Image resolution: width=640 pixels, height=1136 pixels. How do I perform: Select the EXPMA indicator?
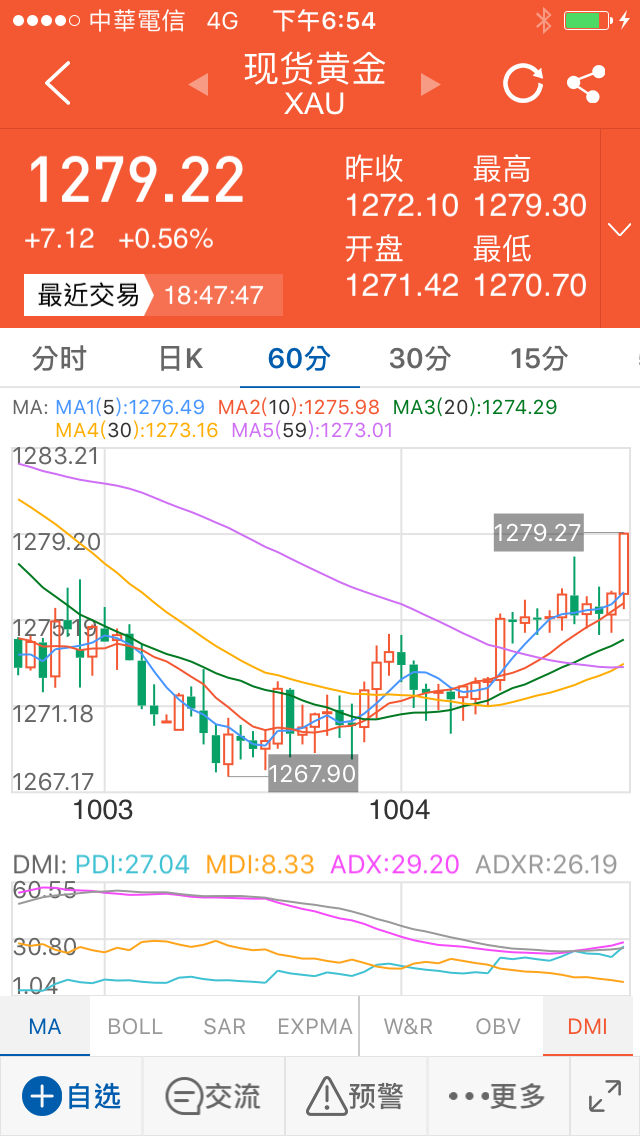pos(315,1026)
